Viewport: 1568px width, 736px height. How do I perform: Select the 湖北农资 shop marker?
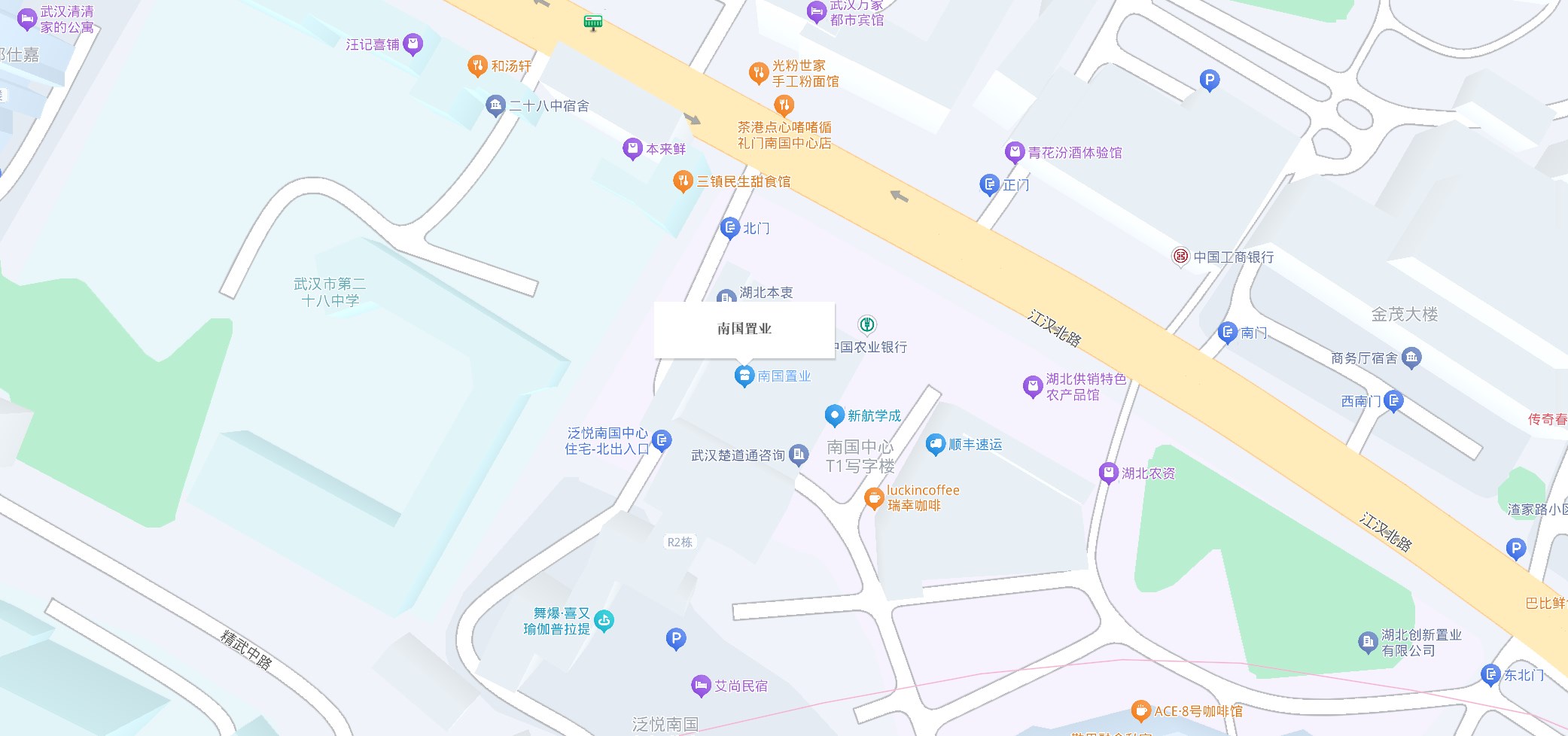(1108, 473)
